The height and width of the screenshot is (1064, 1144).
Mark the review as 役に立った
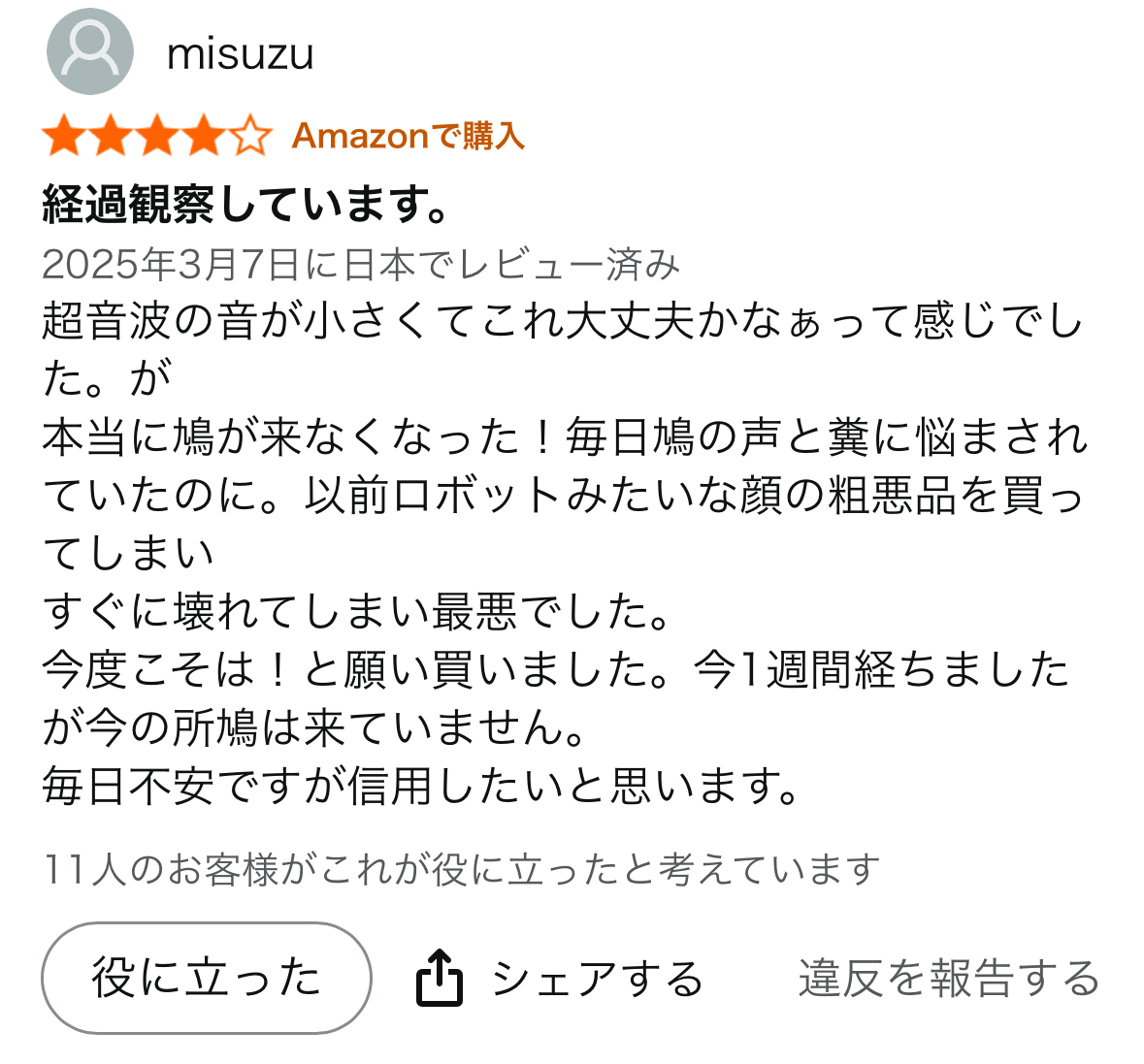[x=206, y=977]
